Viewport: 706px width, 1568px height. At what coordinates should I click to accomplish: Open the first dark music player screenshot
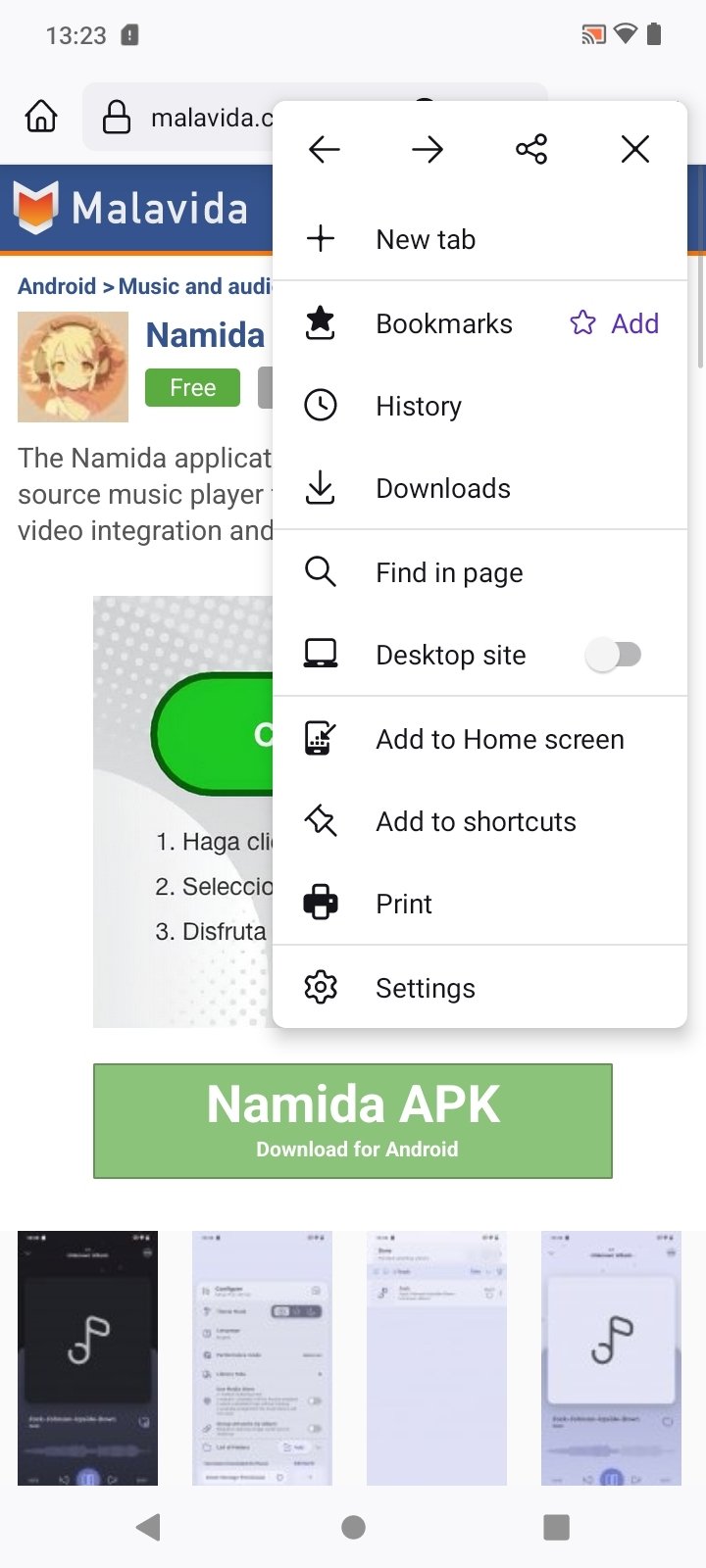[87, 1357]
